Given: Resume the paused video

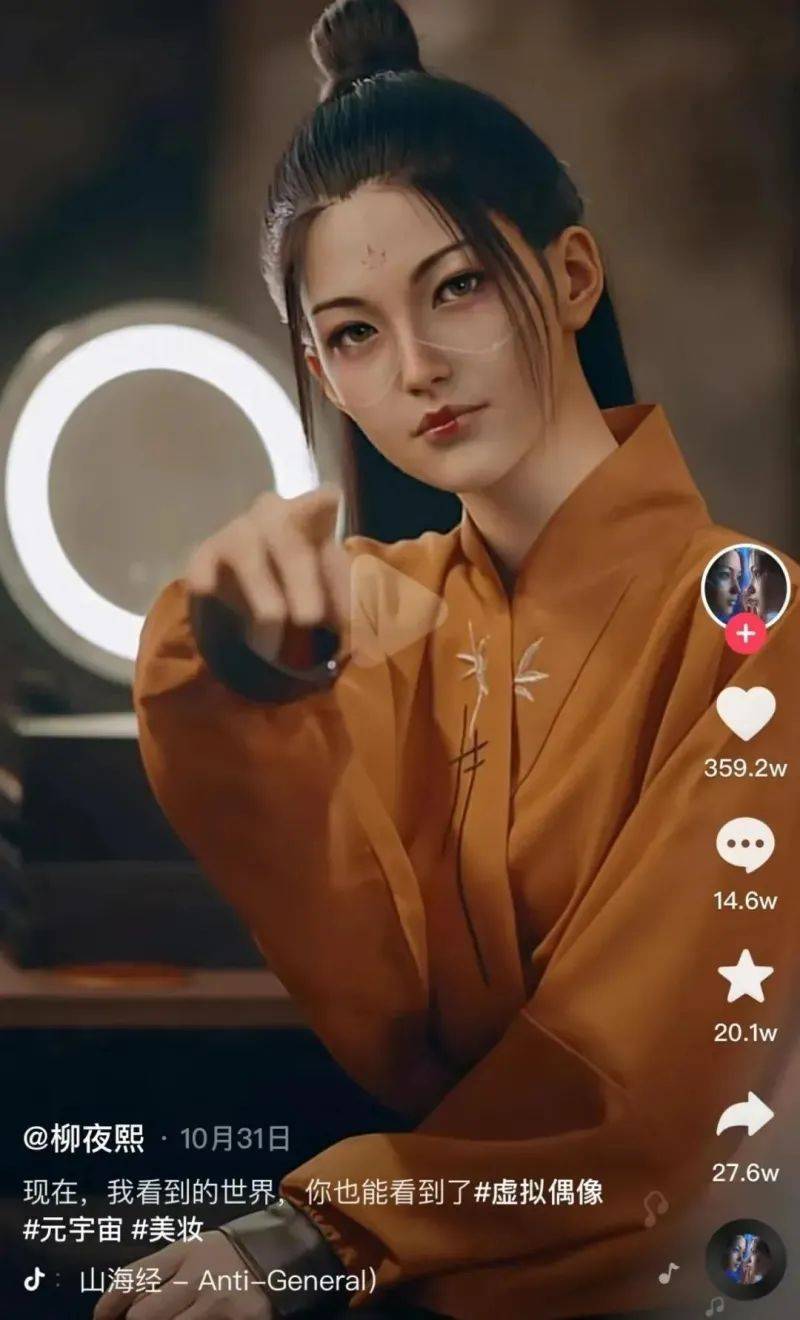Looking at the screenshot, I should click(x=397, y=608).
